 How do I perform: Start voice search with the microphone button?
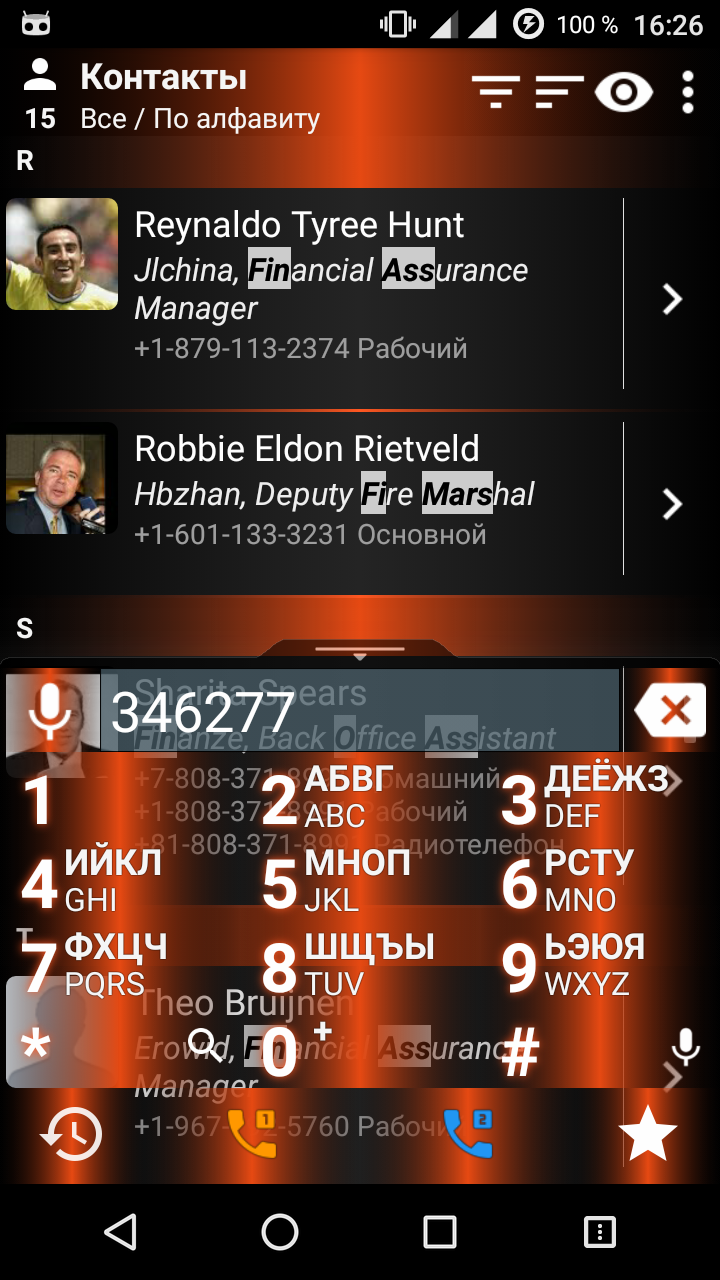[x=50, y=712]
